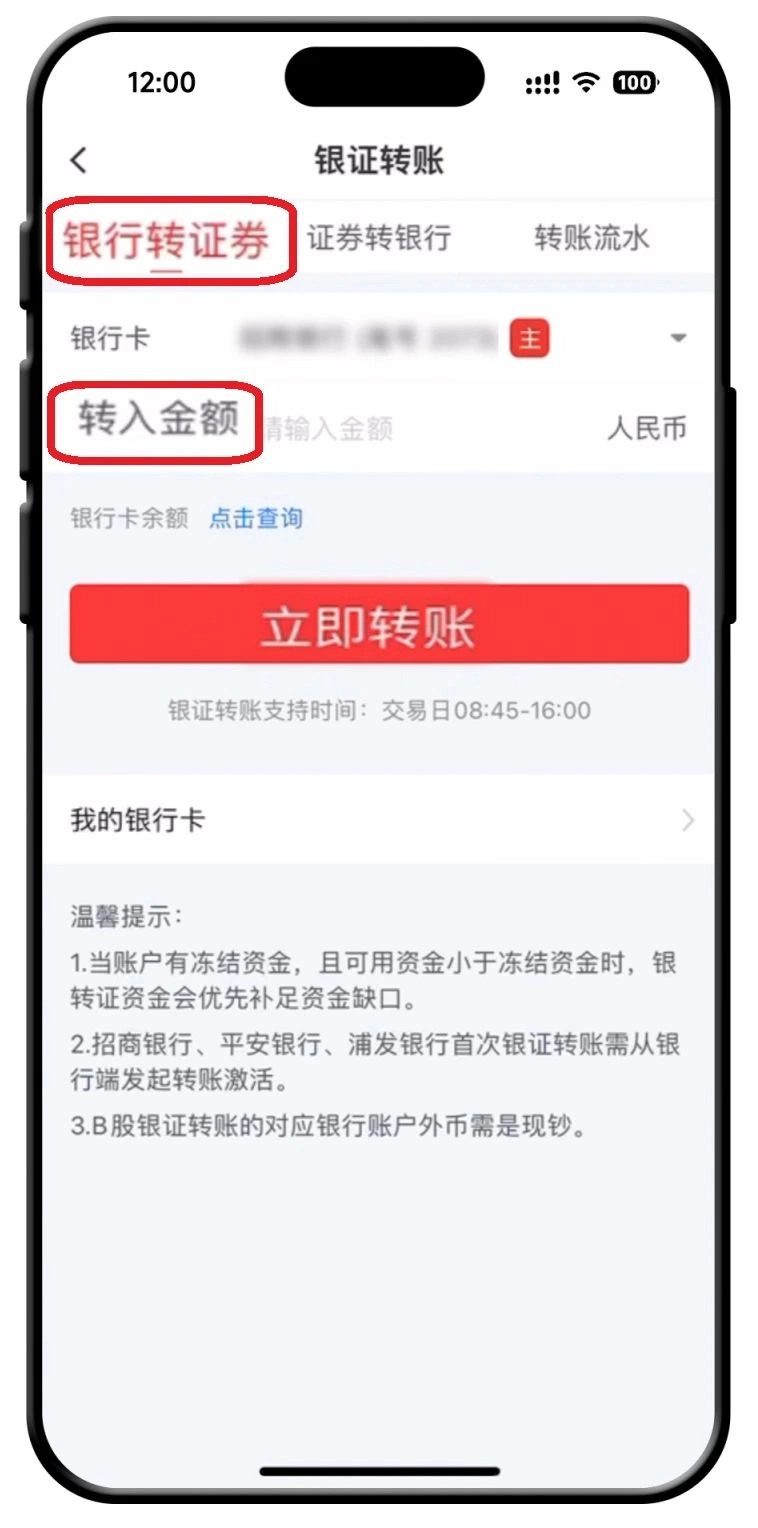The width and height of the screenshot is (758, 1528).
Task: Expand the 银行卡 dropdown
Action: (678, 338)
